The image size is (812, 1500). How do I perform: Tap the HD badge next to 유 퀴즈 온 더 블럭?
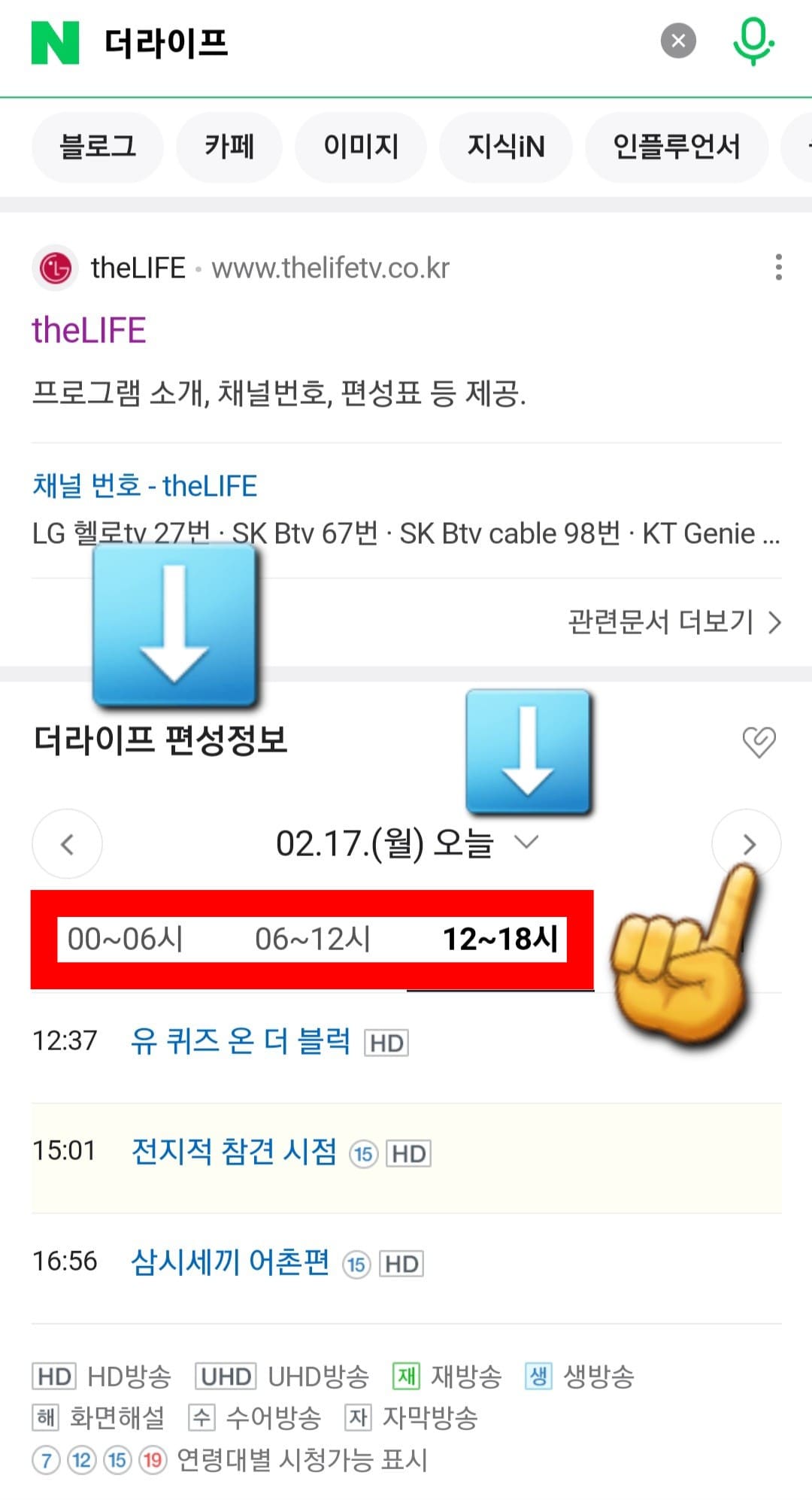point(386,1043)
